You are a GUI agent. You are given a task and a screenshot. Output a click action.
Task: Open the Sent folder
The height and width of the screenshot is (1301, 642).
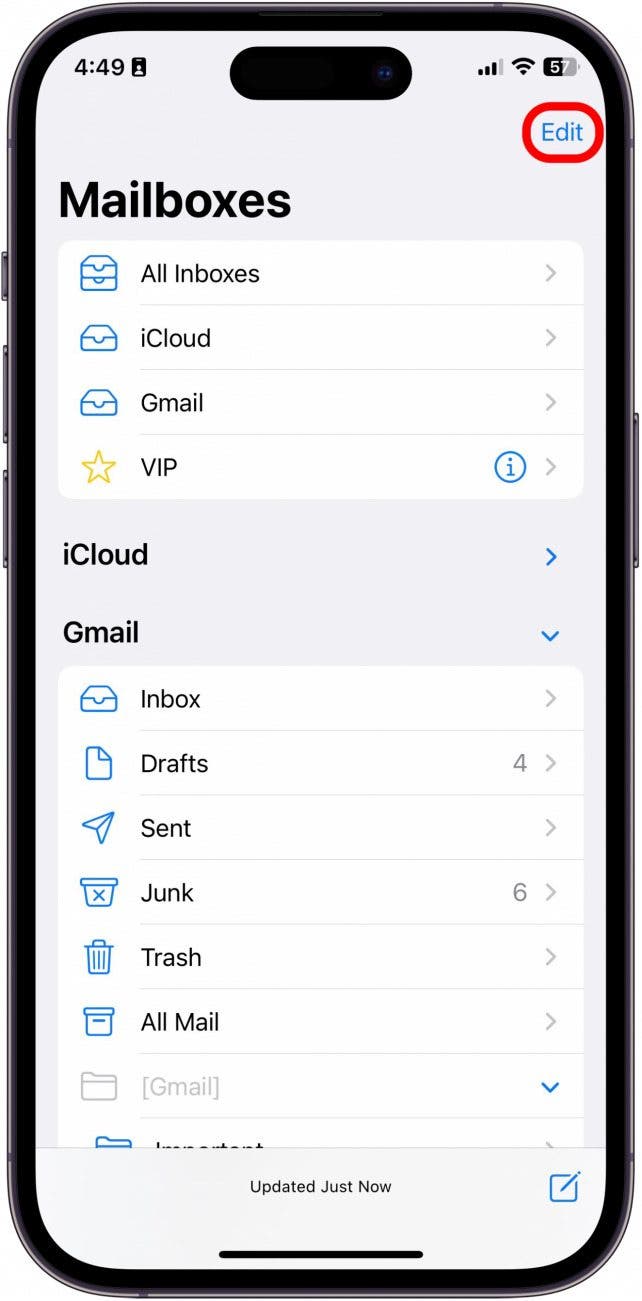point(320,828)
